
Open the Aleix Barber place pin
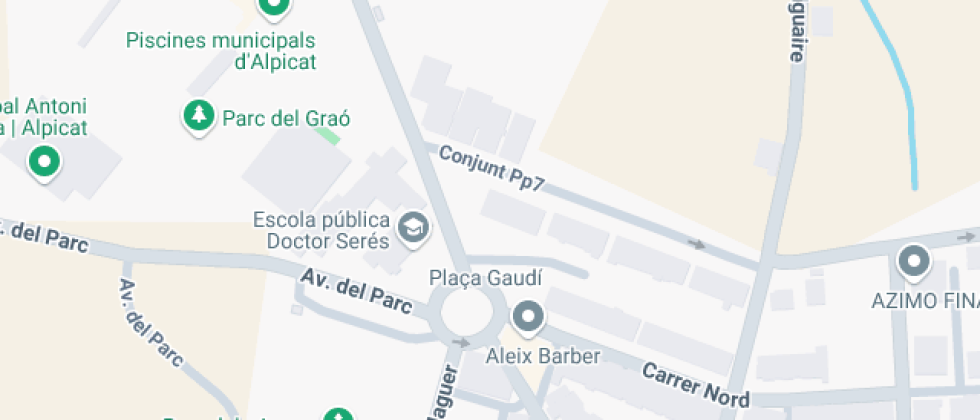click(527, 318)
